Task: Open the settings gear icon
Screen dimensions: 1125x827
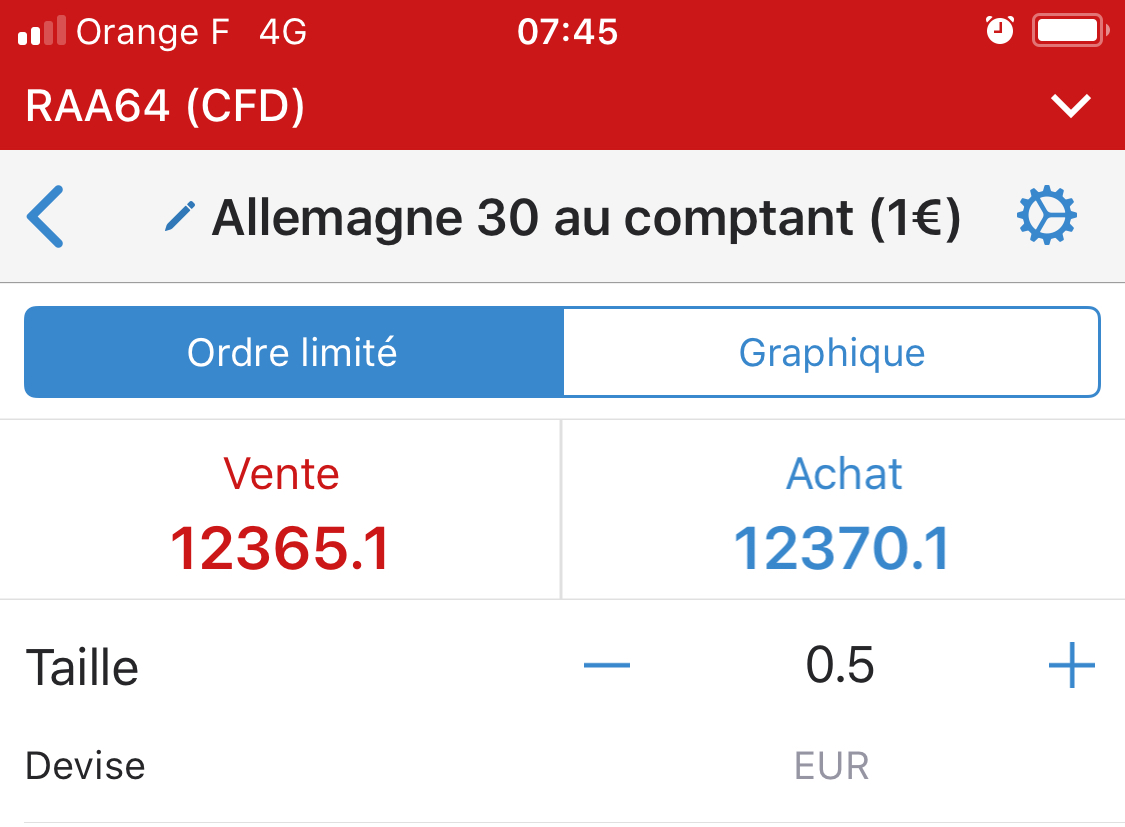Action: [1047, 216]
